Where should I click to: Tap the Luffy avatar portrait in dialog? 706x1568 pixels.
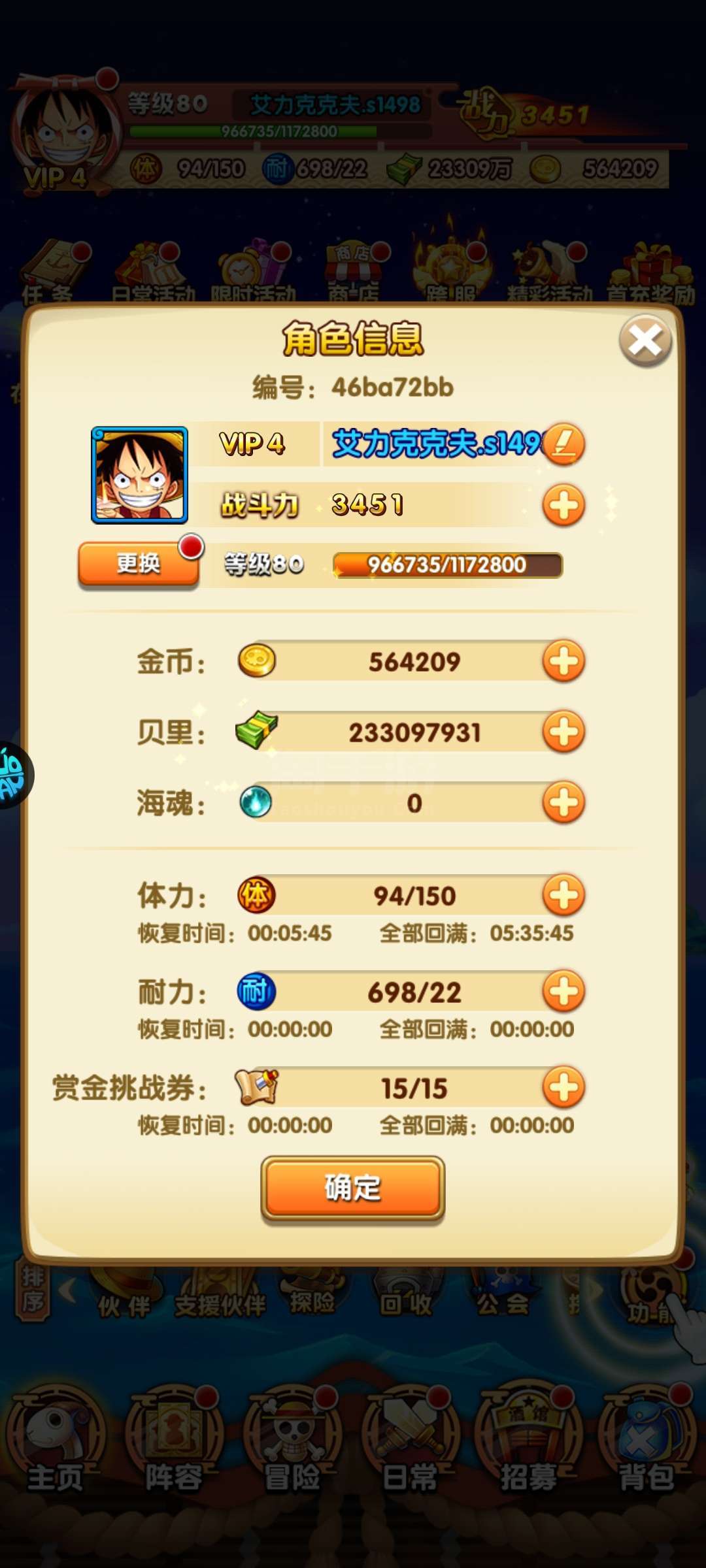click(139, 475)
